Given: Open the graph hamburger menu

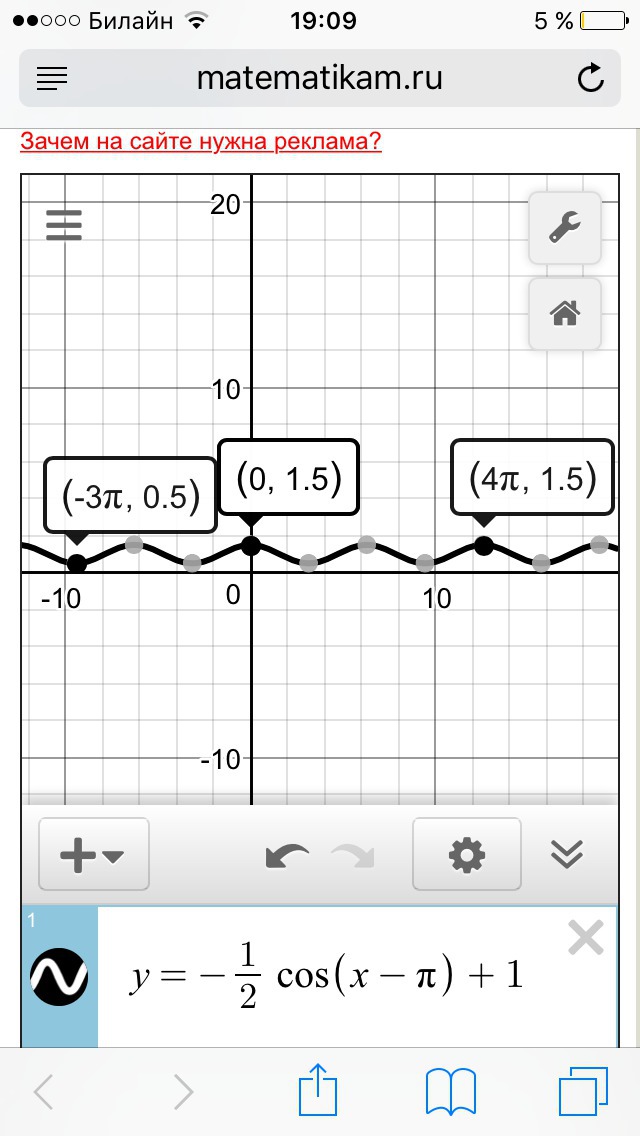Looking at the screenshot, I should click(64, 225).
